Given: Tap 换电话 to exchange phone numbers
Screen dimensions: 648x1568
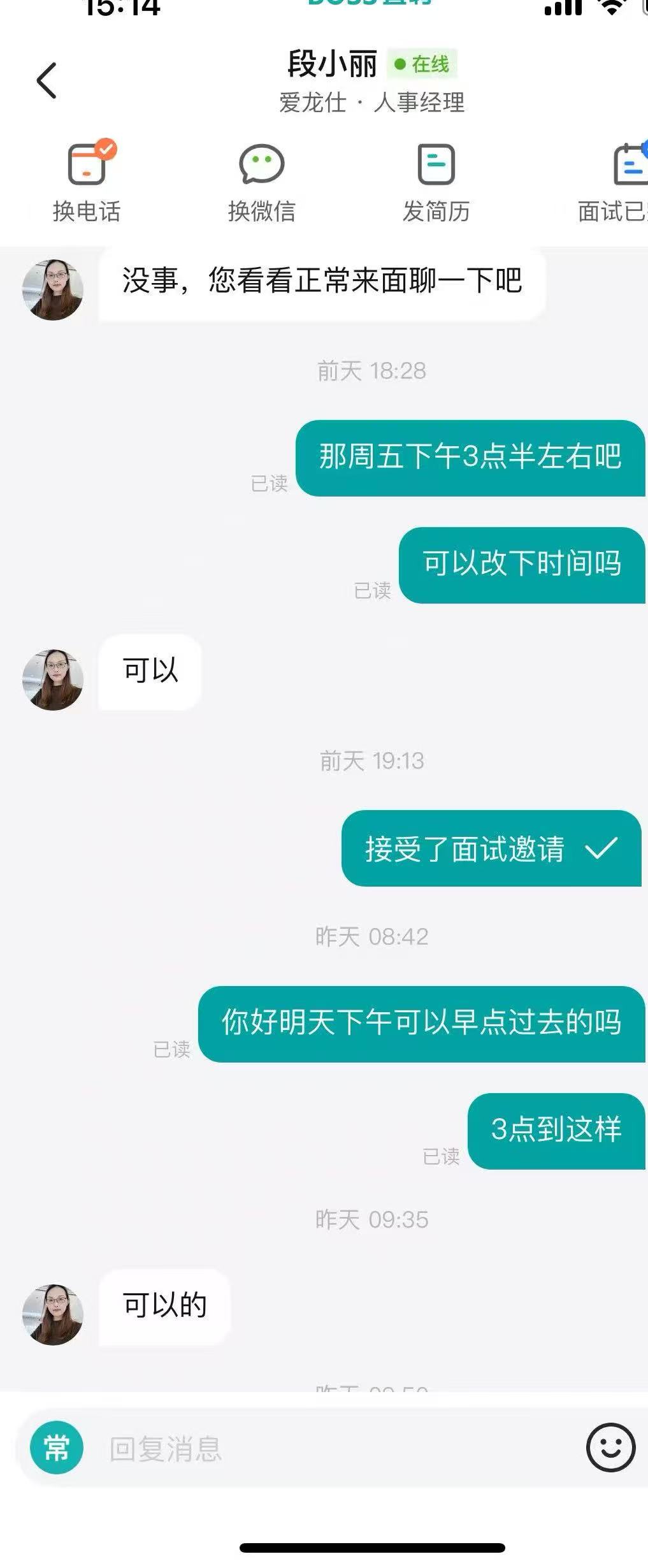Looking at the screenshot, I should (87, 182).
